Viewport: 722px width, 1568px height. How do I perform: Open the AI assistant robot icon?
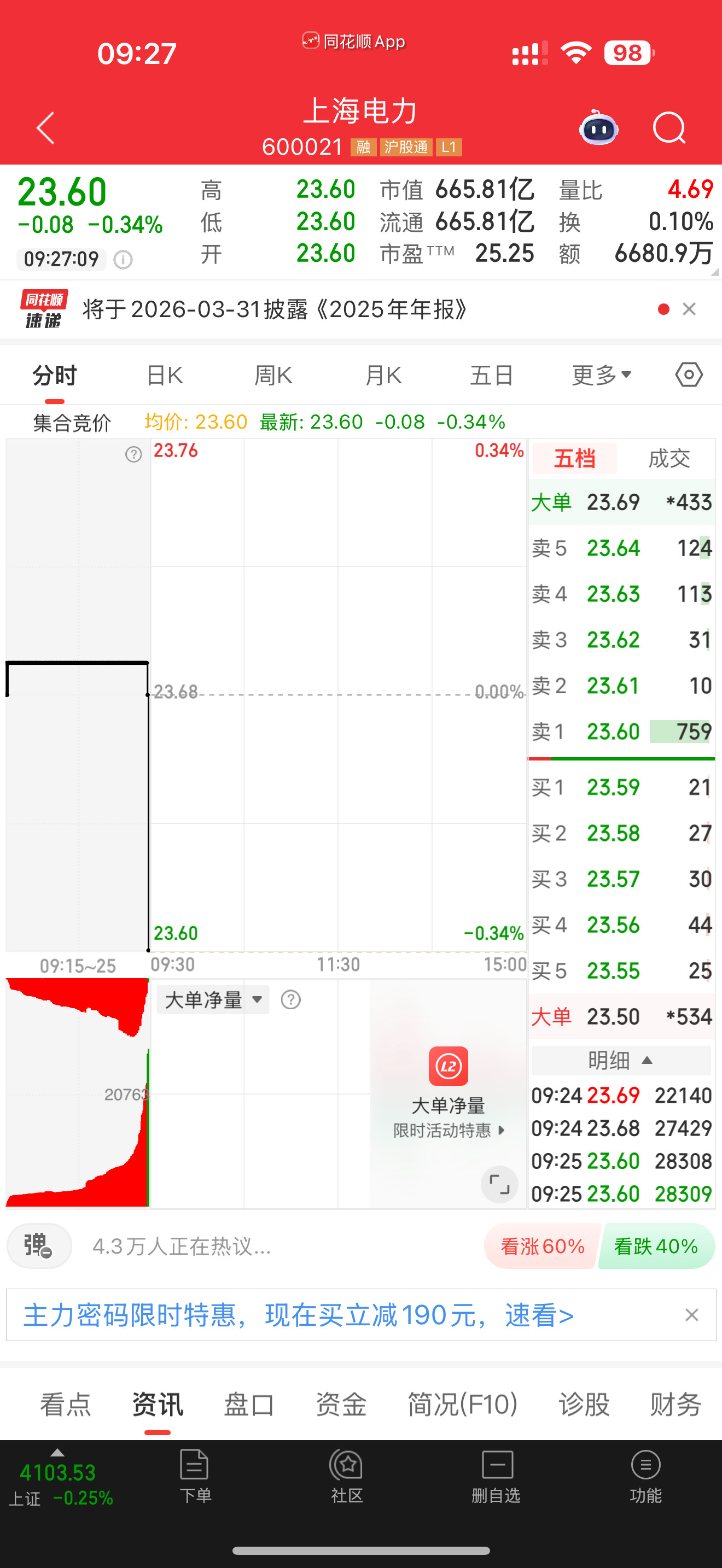pos(598,128)
